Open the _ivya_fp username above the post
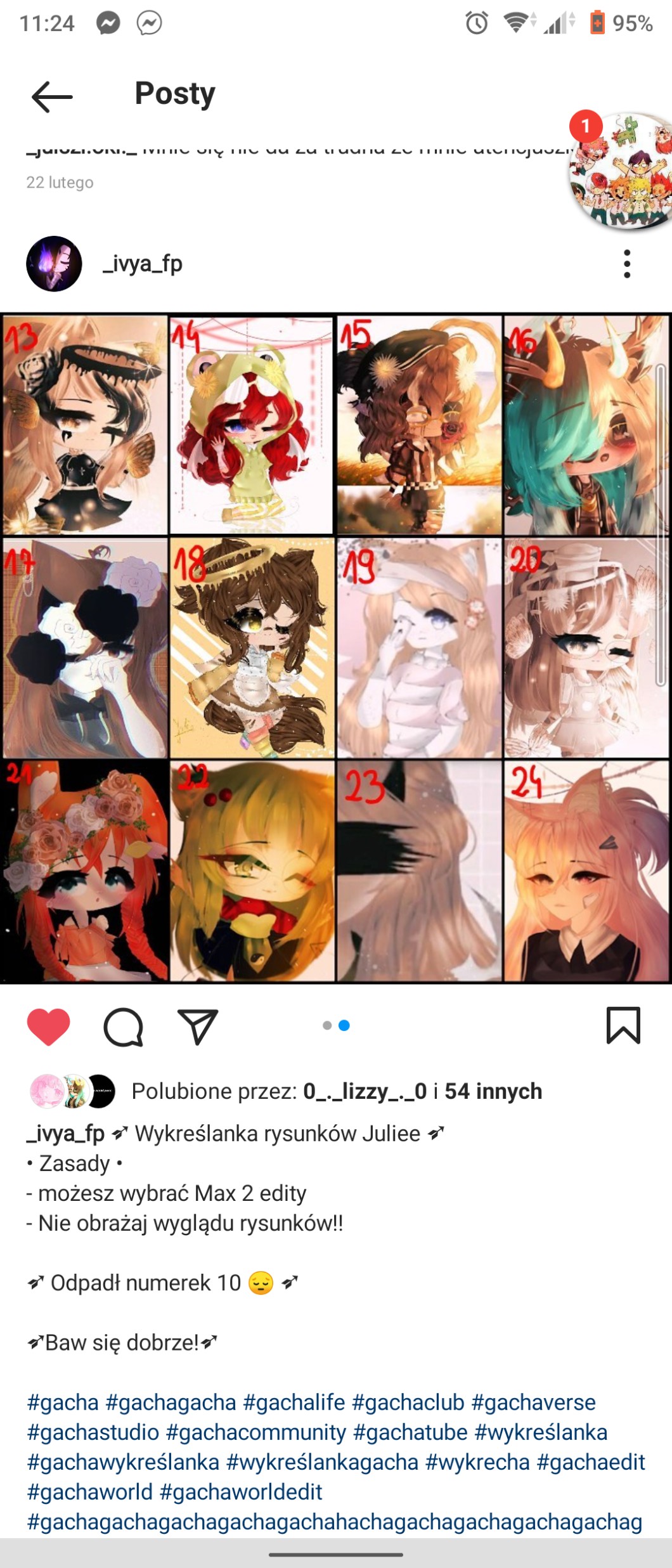The height and width of the screenshot is (1568, 672). [143, 264]
